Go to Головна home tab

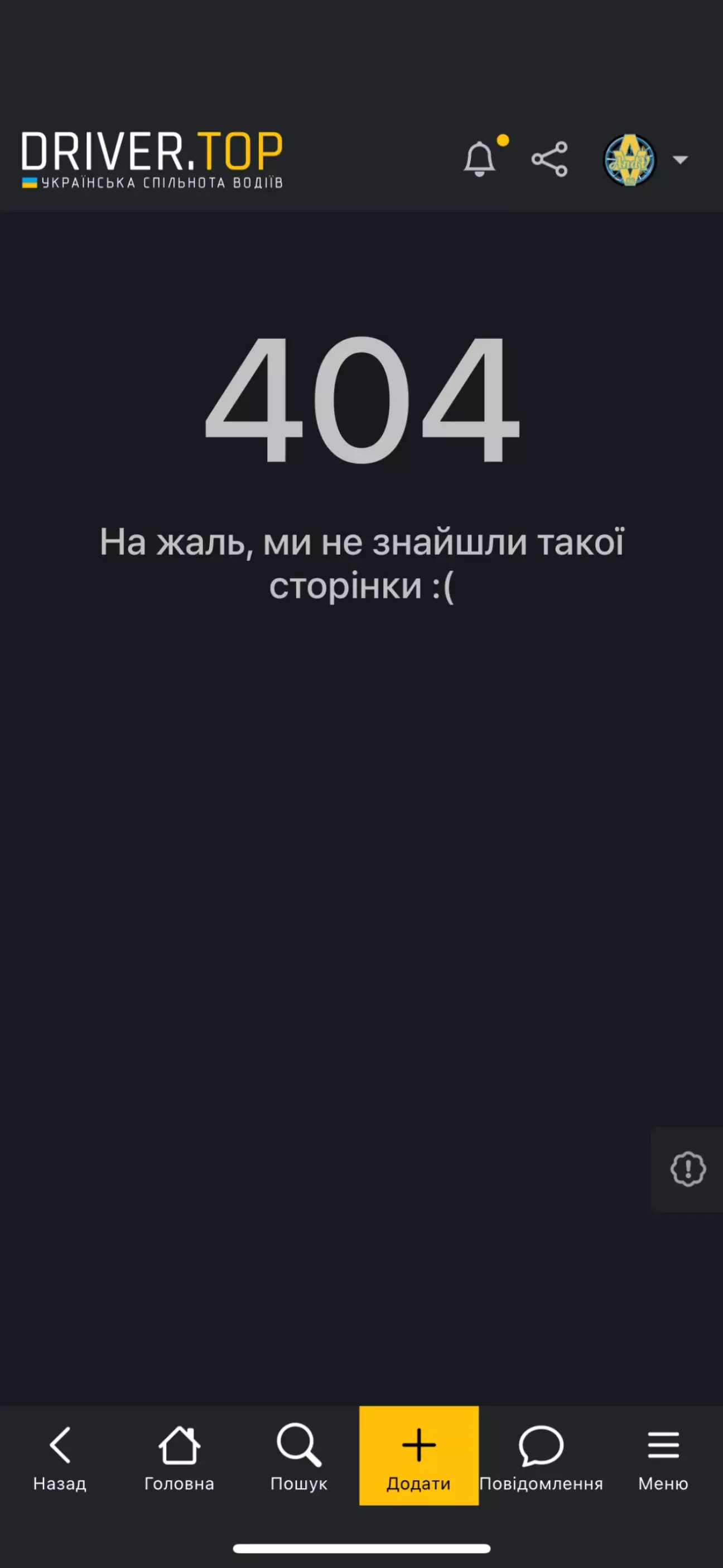(179, 1457)
